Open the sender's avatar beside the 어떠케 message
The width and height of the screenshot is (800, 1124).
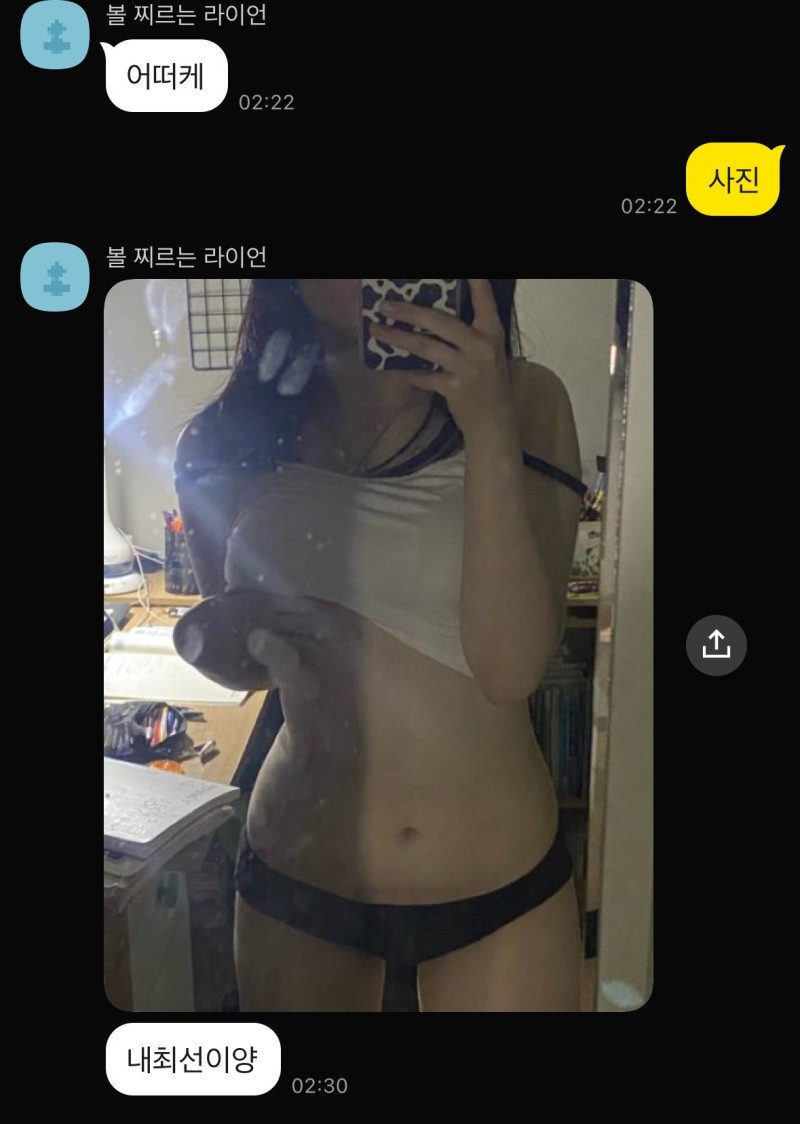click(x=55, y=35)
